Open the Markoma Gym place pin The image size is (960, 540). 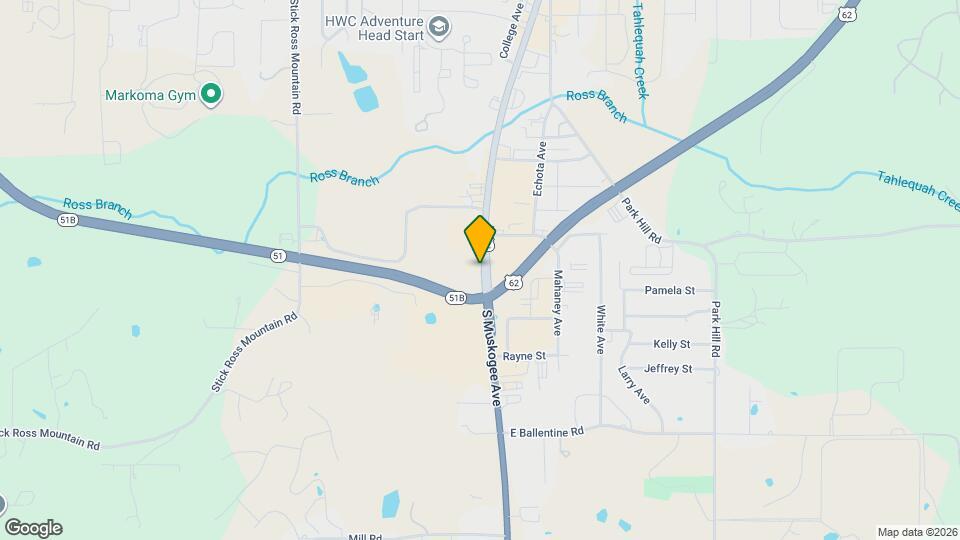[211, 95]
